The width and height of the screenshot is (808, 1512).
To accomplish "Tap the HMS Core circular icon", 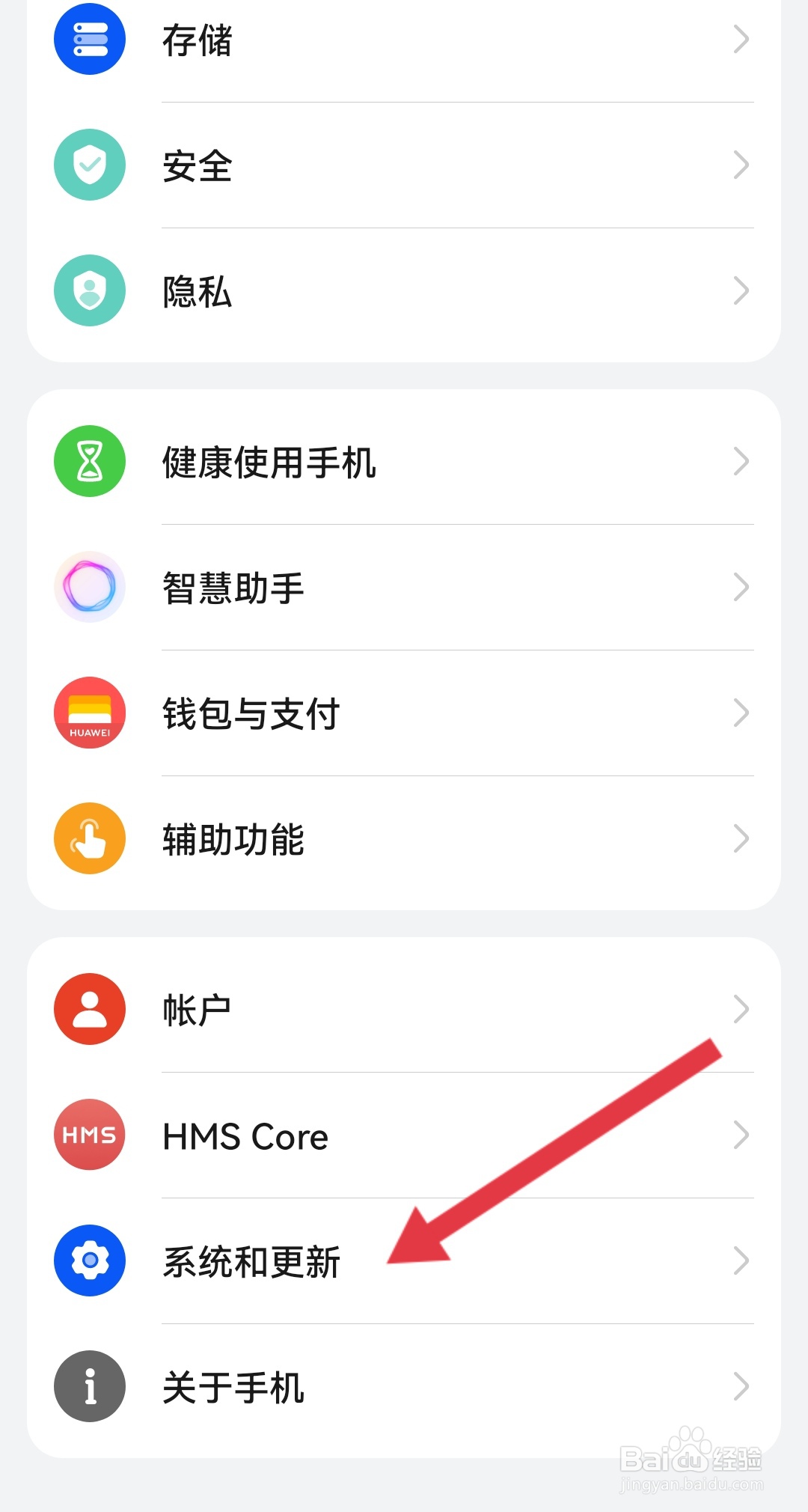I will [89, 1135].
